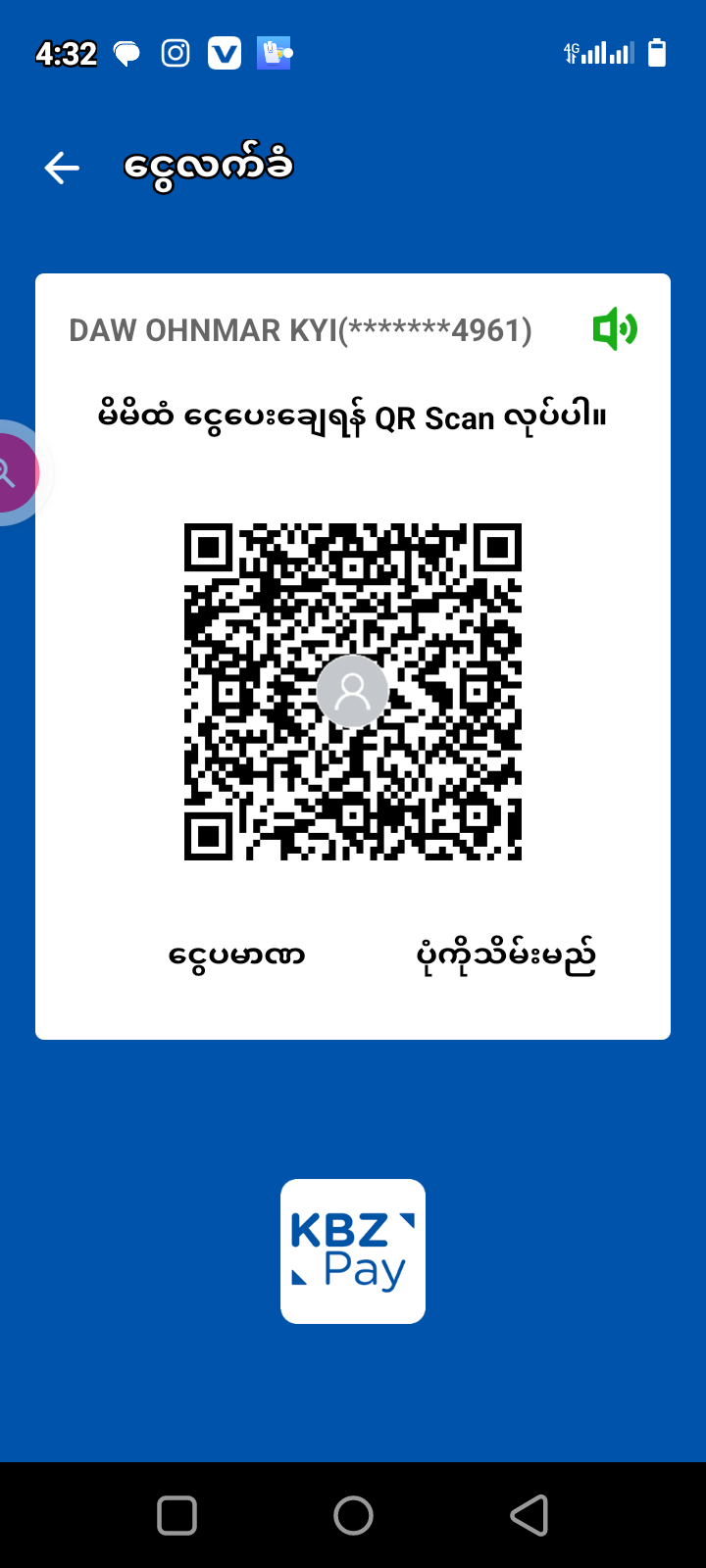706x1568 pixels.
Task: Go to the system home screen
Action: pos(353,1515)
